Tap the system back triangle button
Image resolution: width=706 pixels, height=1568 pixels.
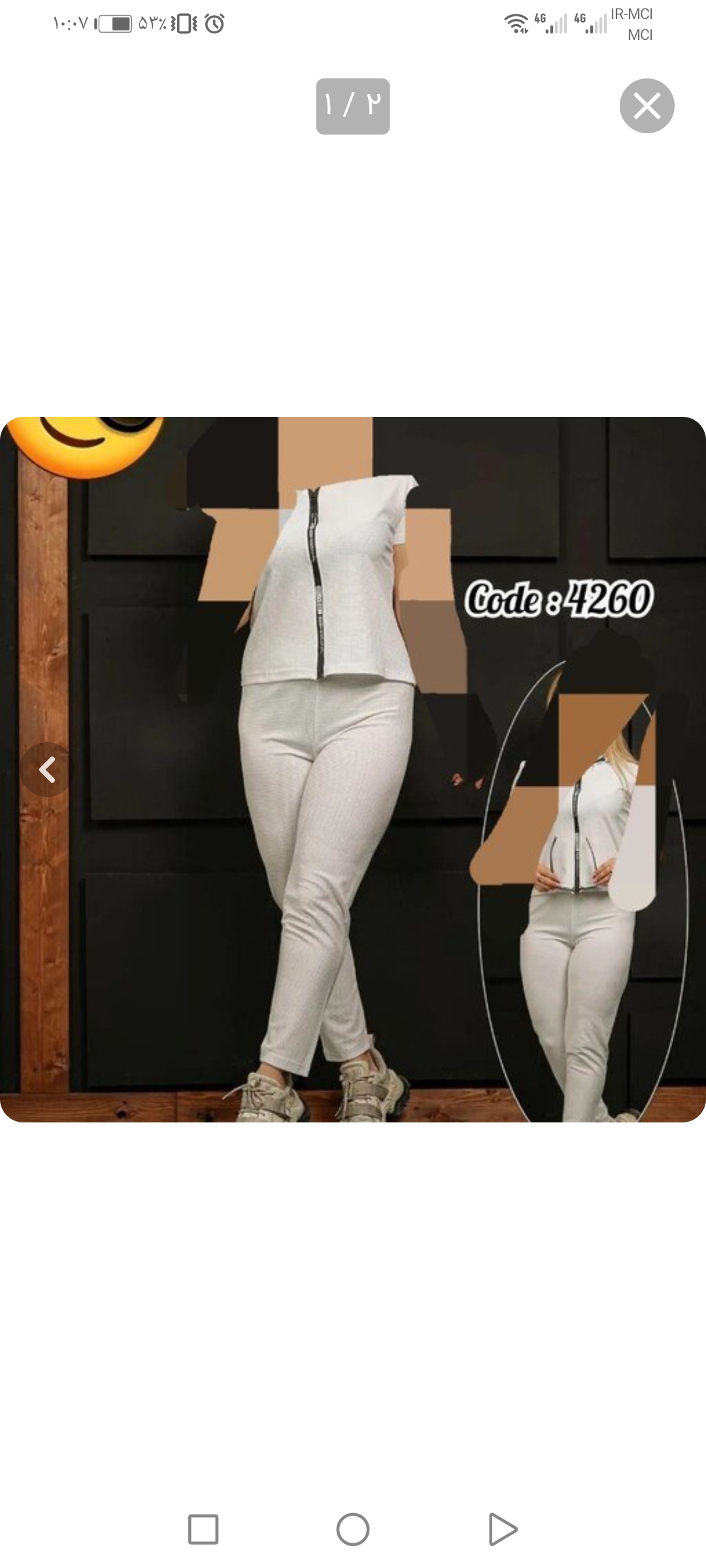(503, 1529)
